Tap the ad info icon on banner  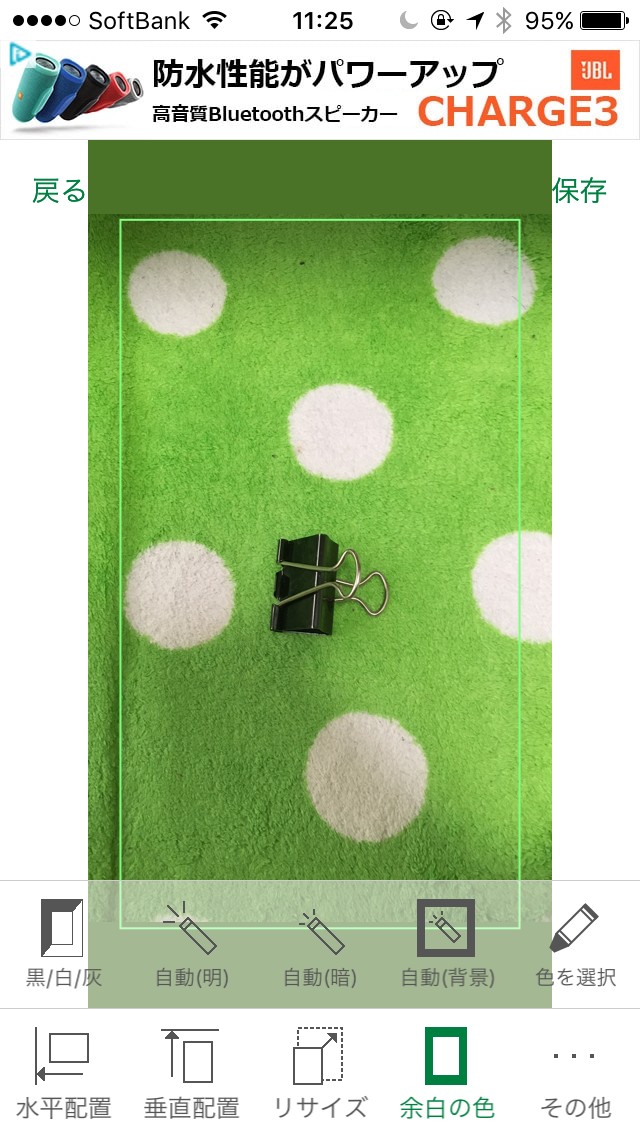coord(17,54)
